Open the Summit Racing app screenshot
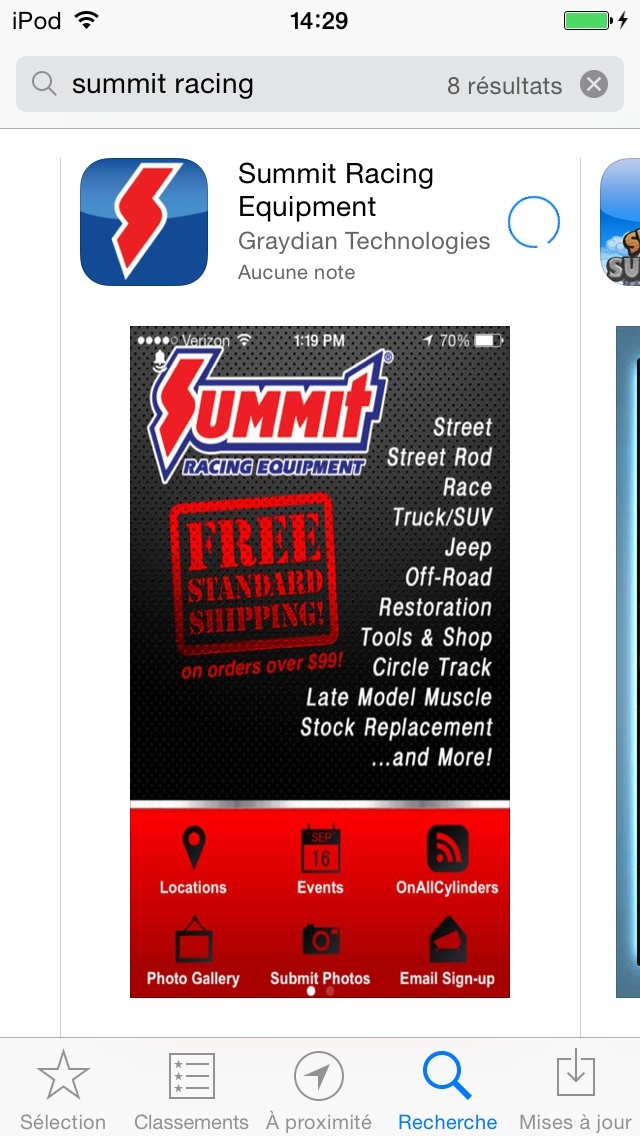 pos(320,660)
